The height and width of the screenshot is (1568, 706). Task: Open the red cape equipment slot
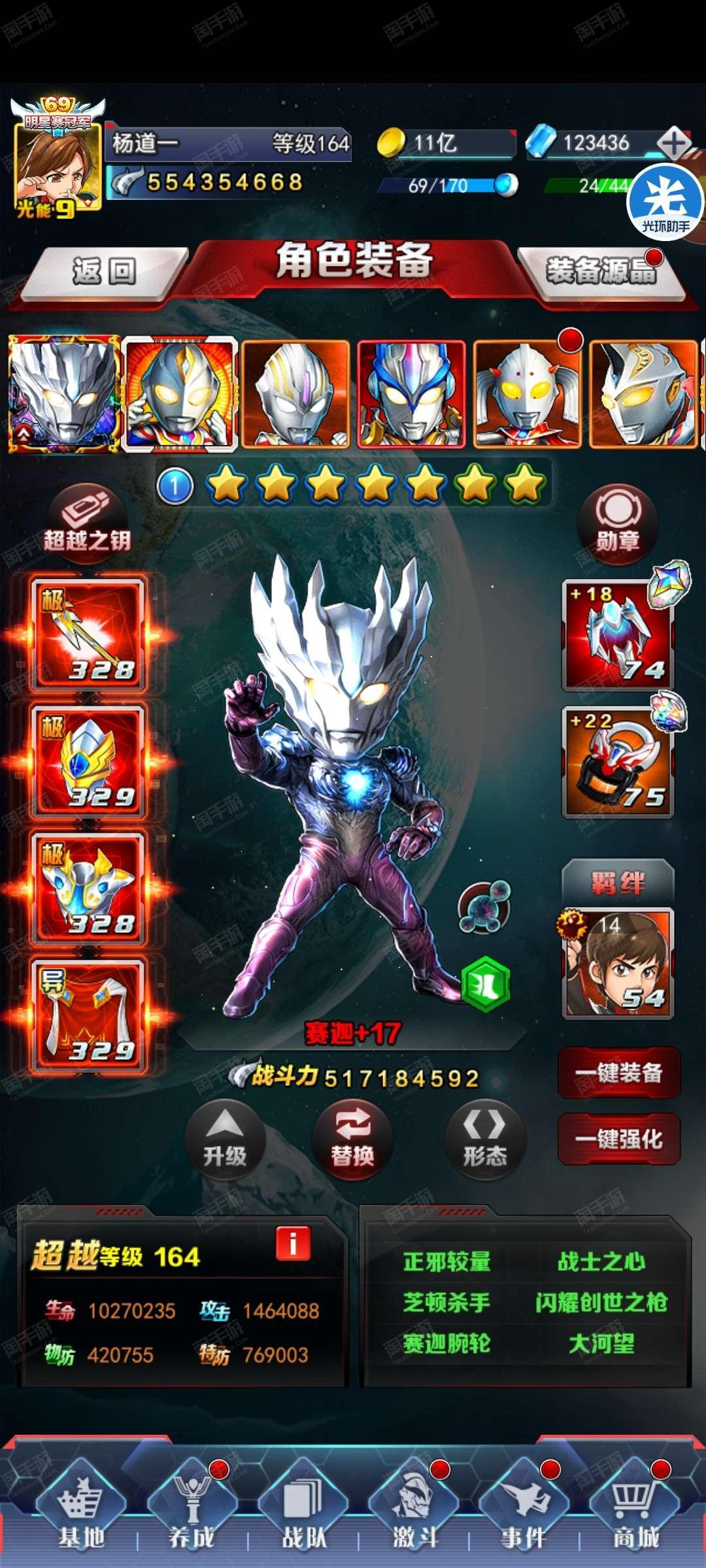89,1015
